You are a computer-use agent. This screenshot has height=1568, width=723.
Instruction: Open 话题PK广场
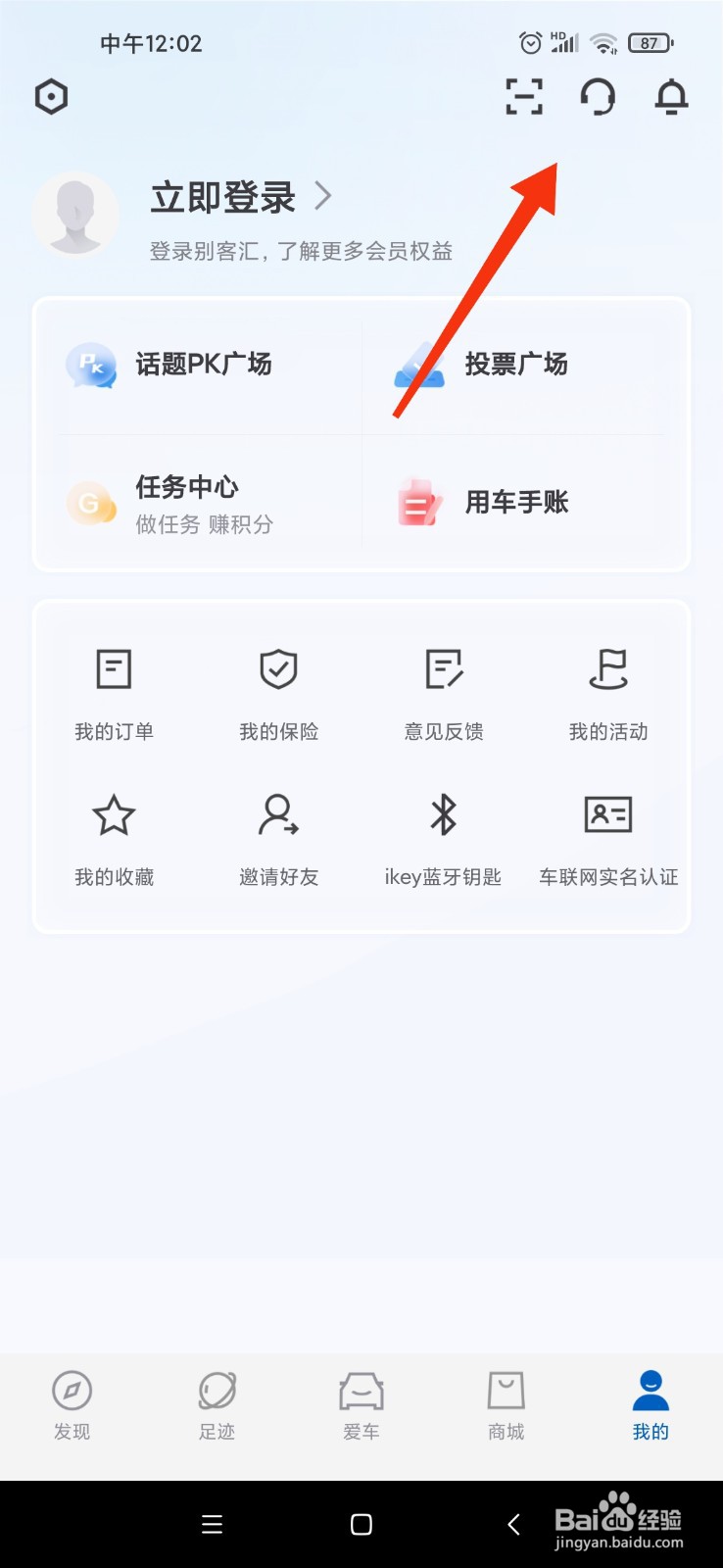[203, 365]
